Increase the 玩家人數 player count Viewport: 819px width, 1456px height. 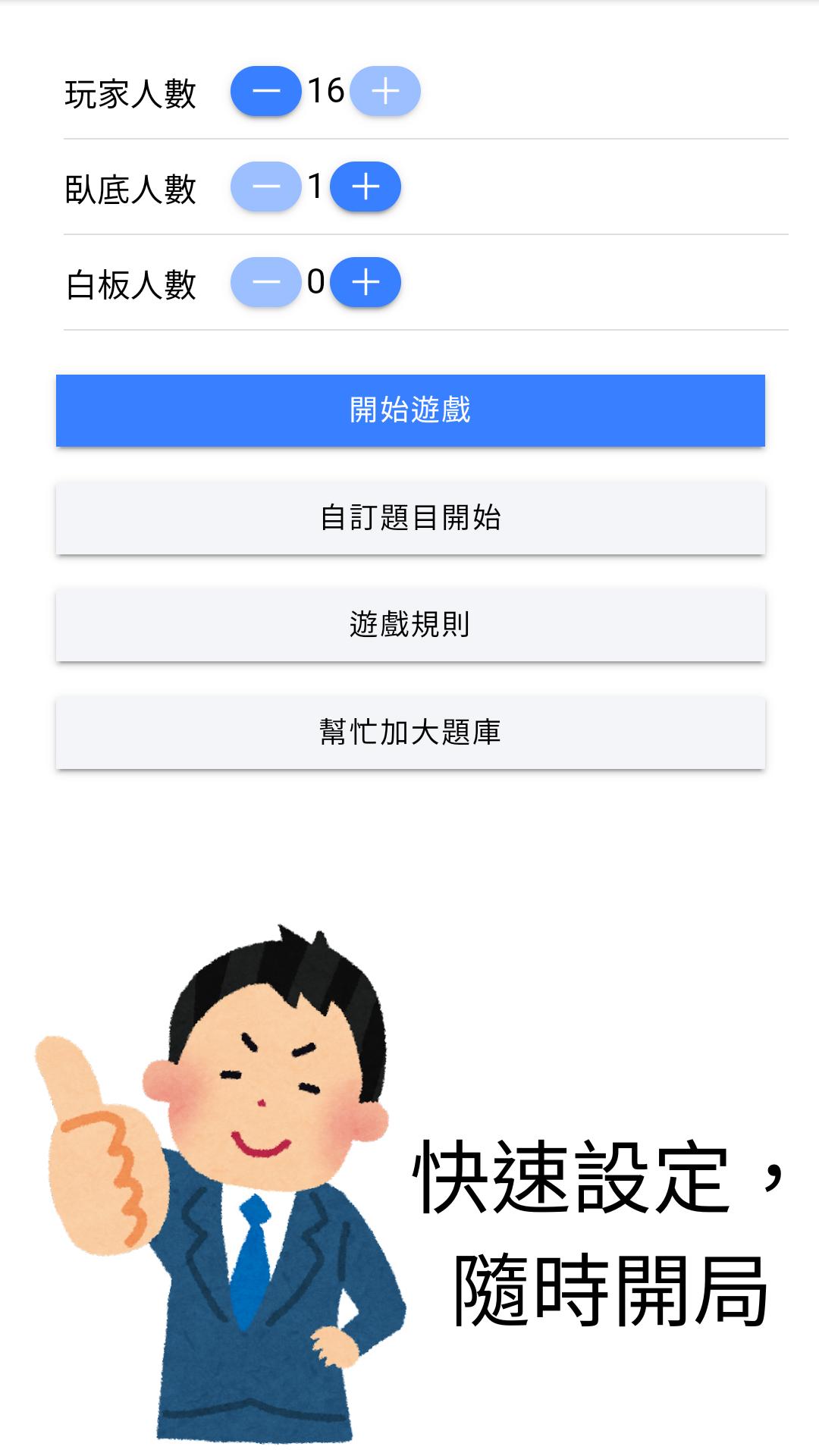tap(385, 91)
